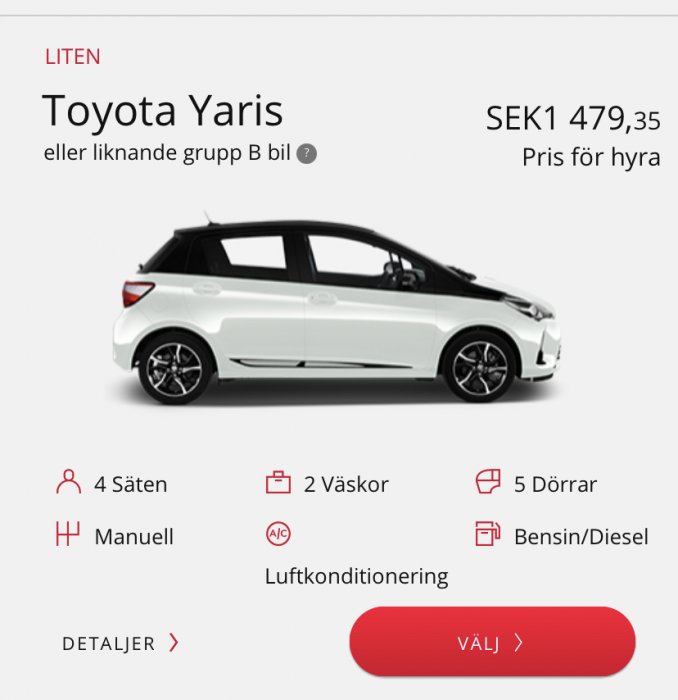Screen dimensions: 678x700
Task: Open DETALJER for the Toyota Yaris
Action: [120, 643]
